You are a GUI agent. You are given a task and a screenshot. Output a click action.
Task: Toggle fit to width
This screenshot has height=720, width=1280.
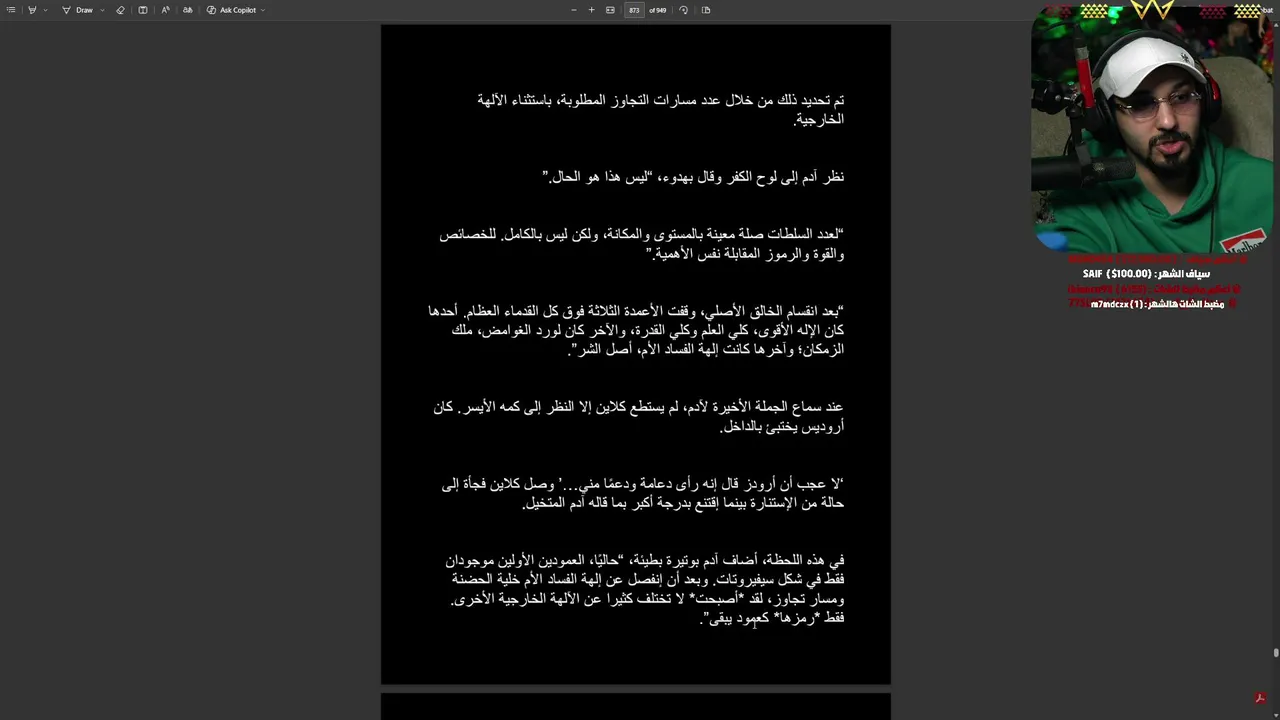click(x=610, y=10)
